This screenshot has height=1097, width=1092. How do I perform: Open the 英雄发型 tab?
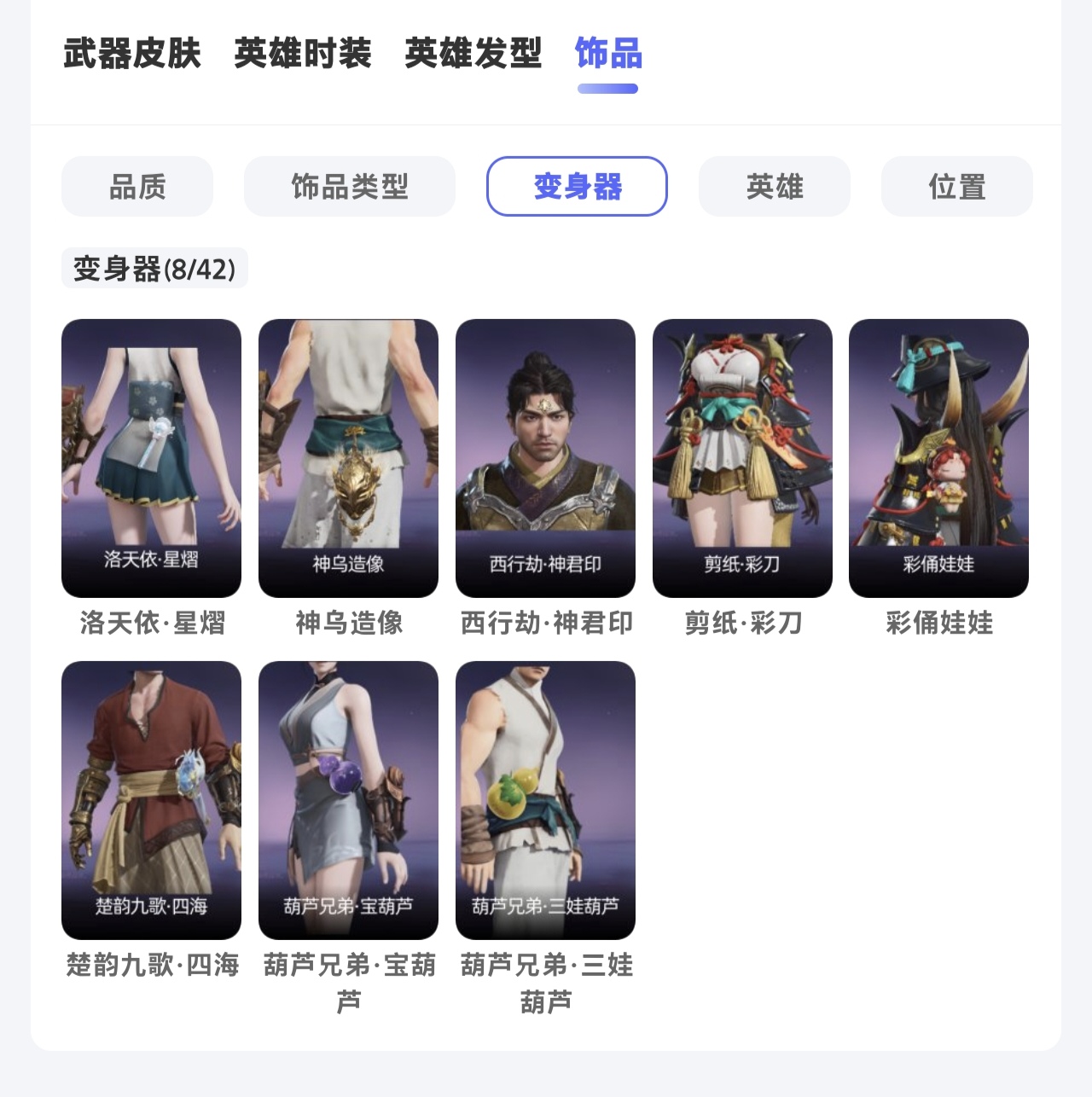pos(473,53)
